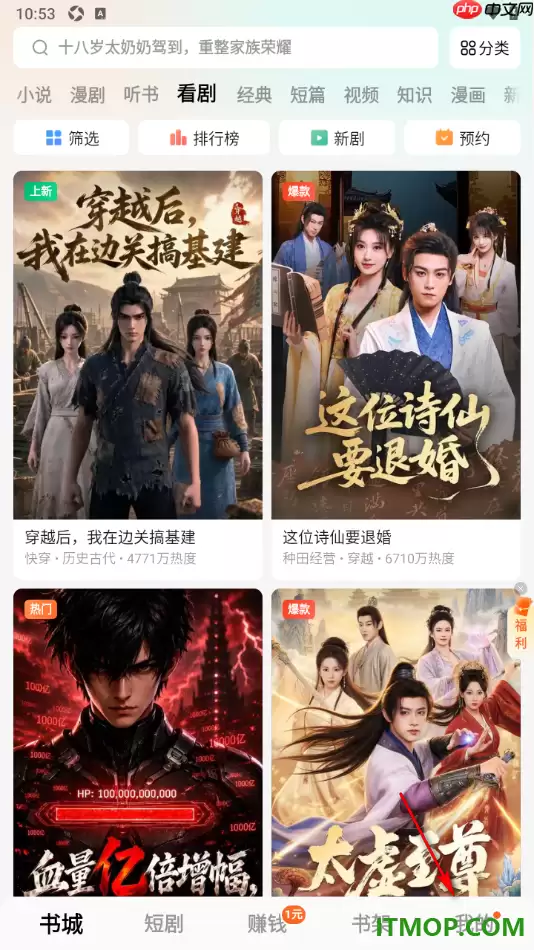Go to the 漫画 tab
Image resolution: width=534 pixels, height=950 pixels.
[x=468, y=95]
